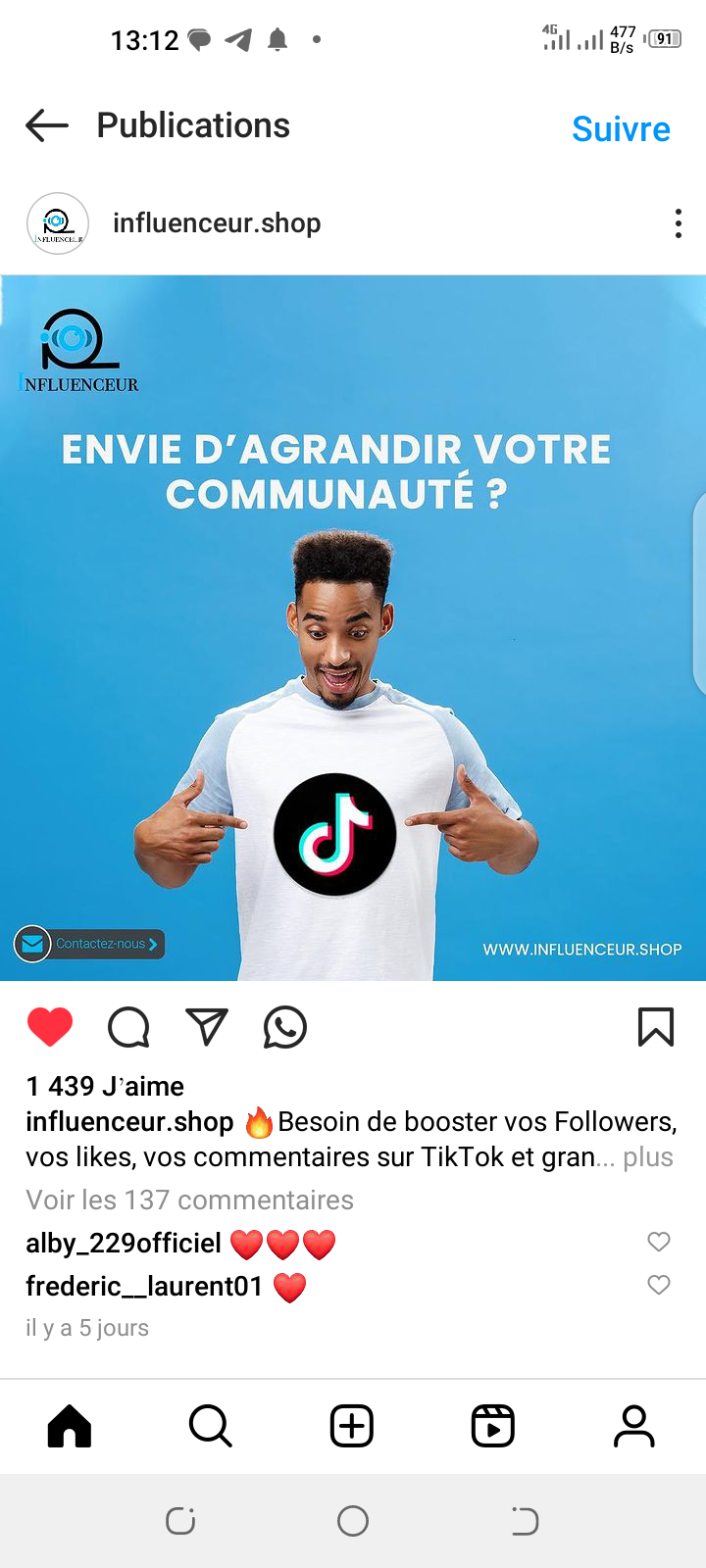This screenshot has height=1568, width=706.
Task: Go back using the arrow beside Publications
Action: pos(47,125)
